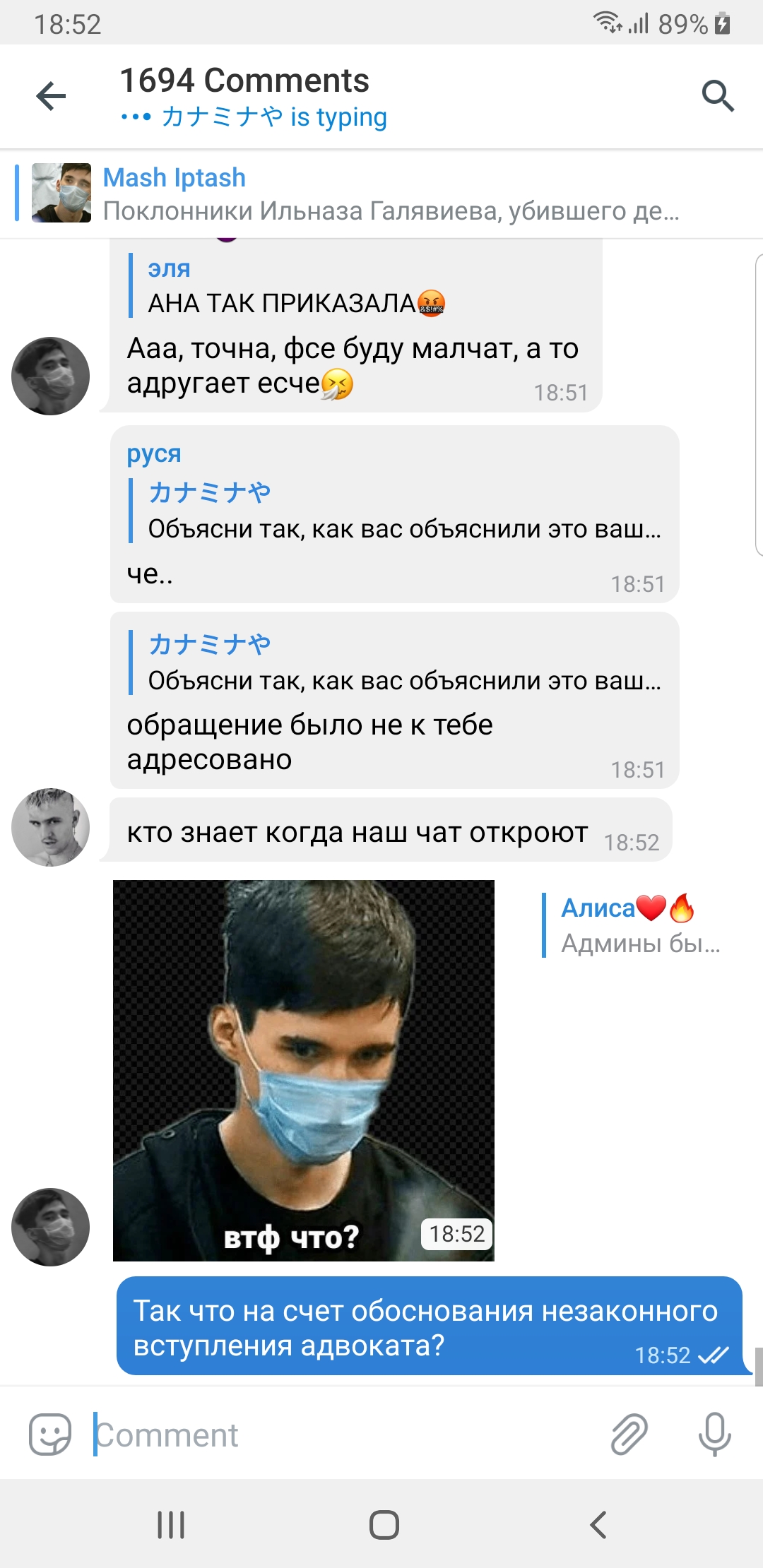The image size is (763, 1568).
Task: Open the avatar beside the sticker message
Action: point(50,1227)
